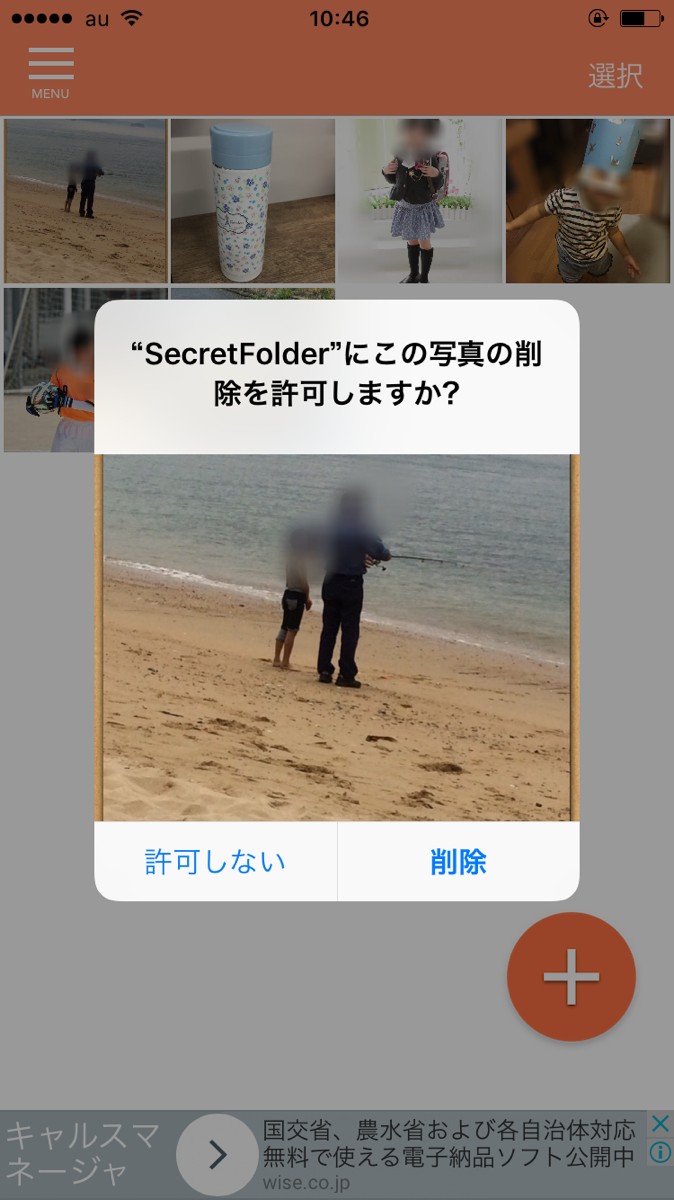This screenshot has height=1200, width=674.
Task: Tap the arrow on the wise.co.jp ad
Action: pyautogui.click(x=217, y=1155)
